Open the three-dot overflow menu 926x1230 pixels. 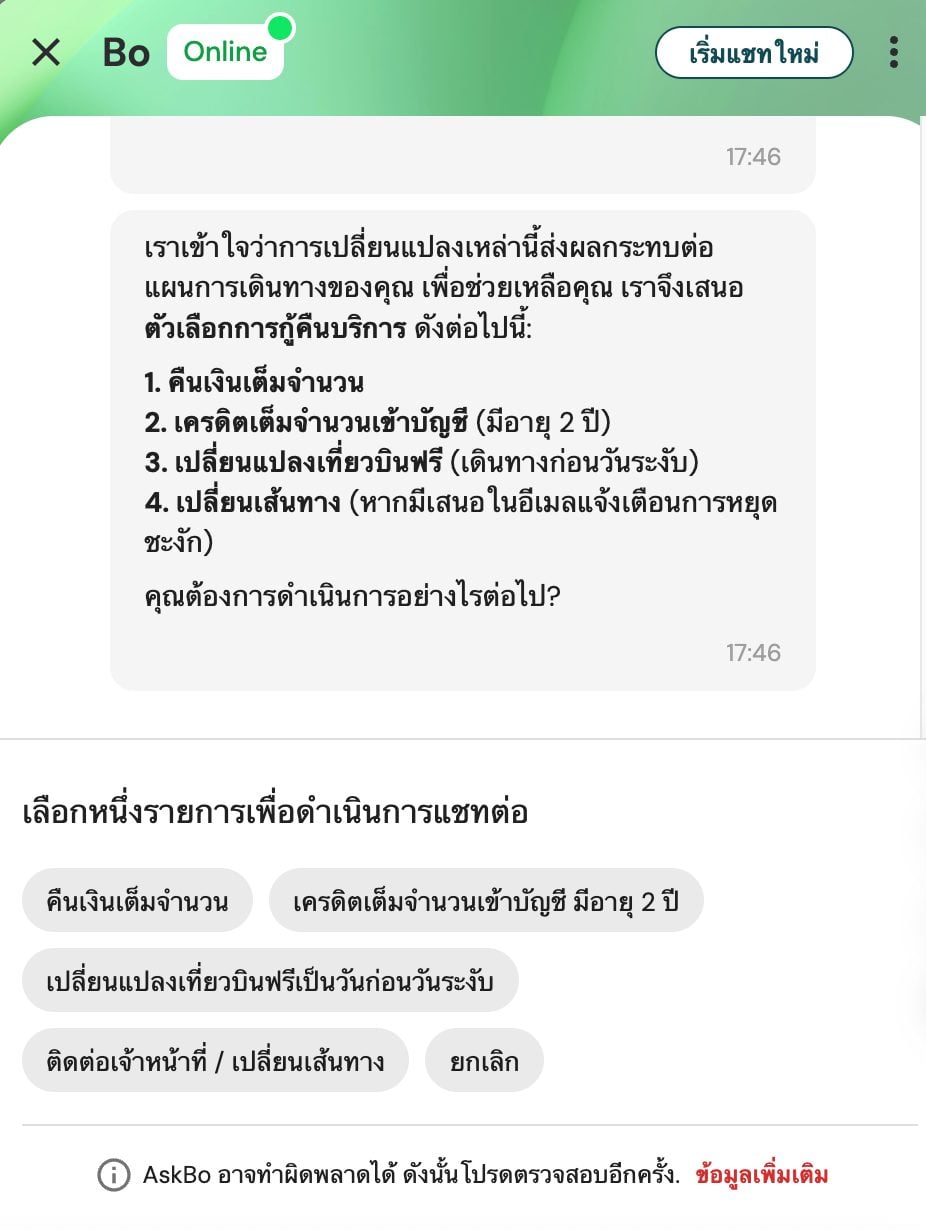(893, 52)
